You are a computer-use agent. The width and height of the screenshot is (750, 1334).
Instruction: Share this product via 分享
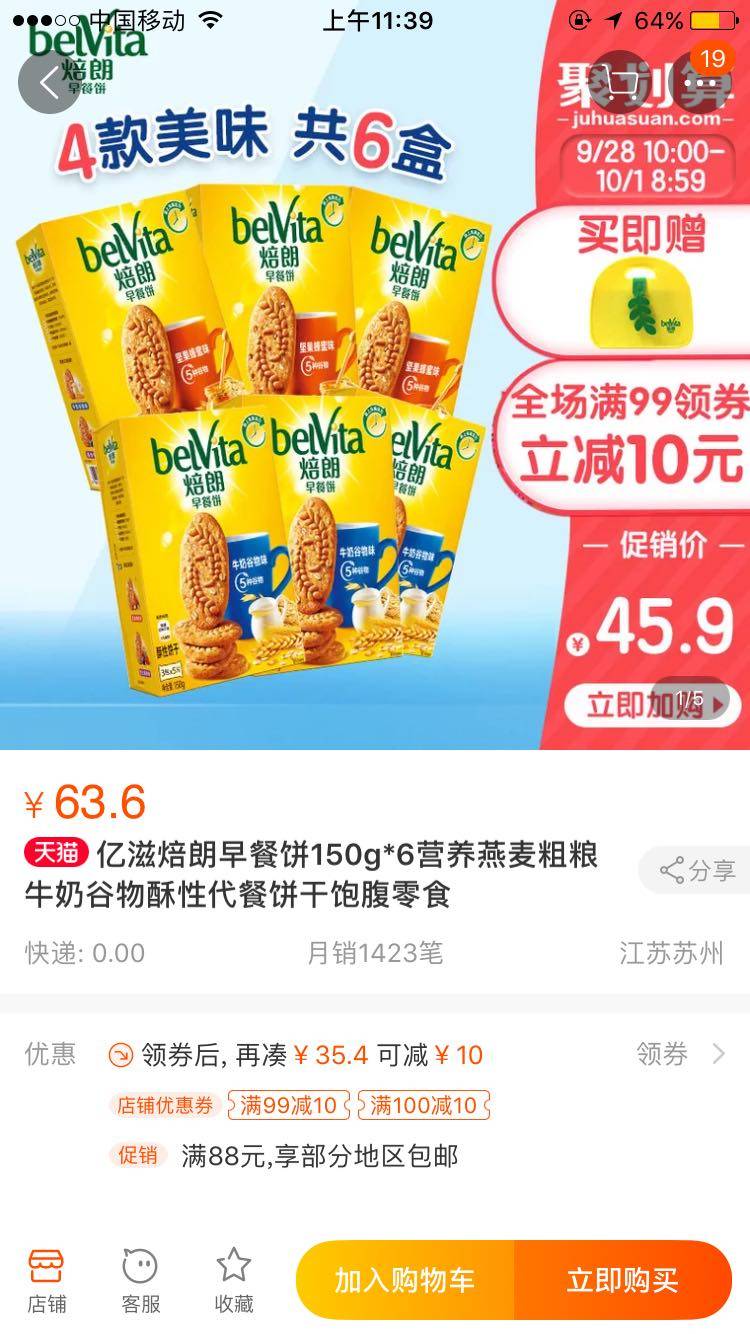click(x=697, y=870)
